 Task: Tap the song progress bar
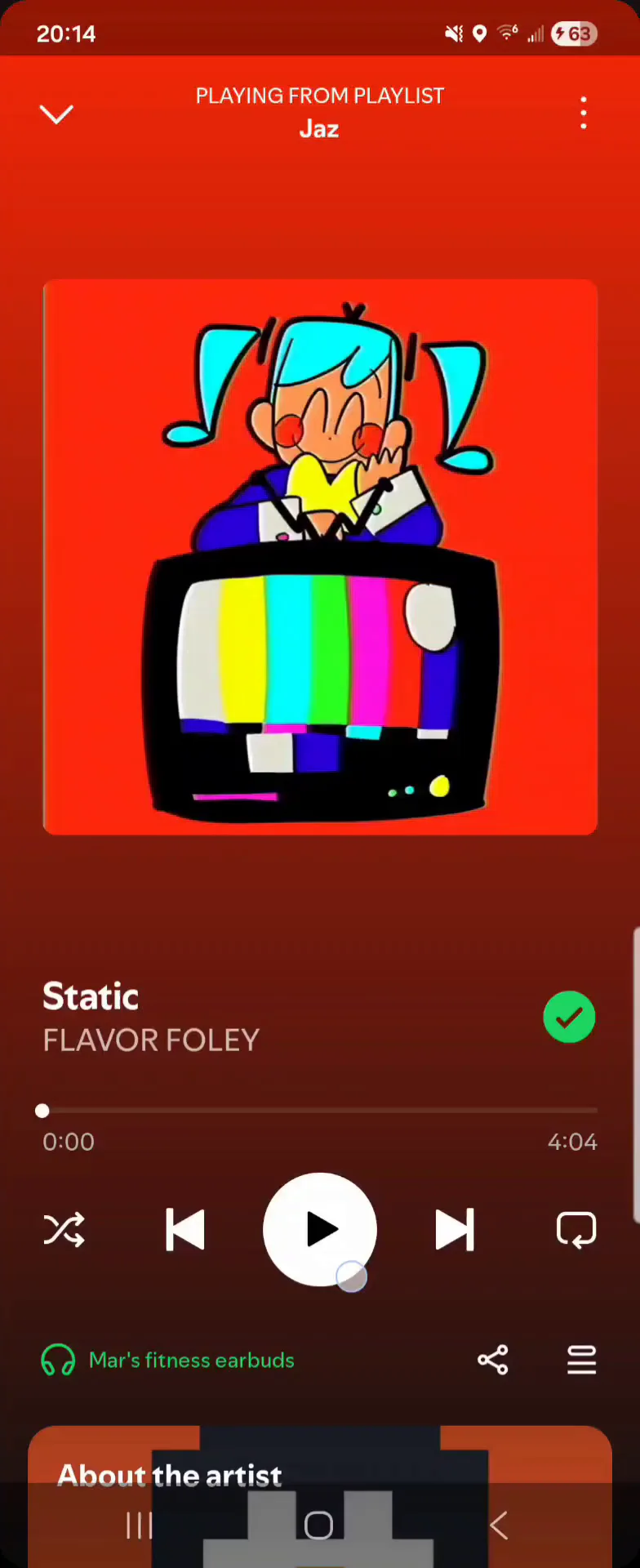tap(320, 1111)
